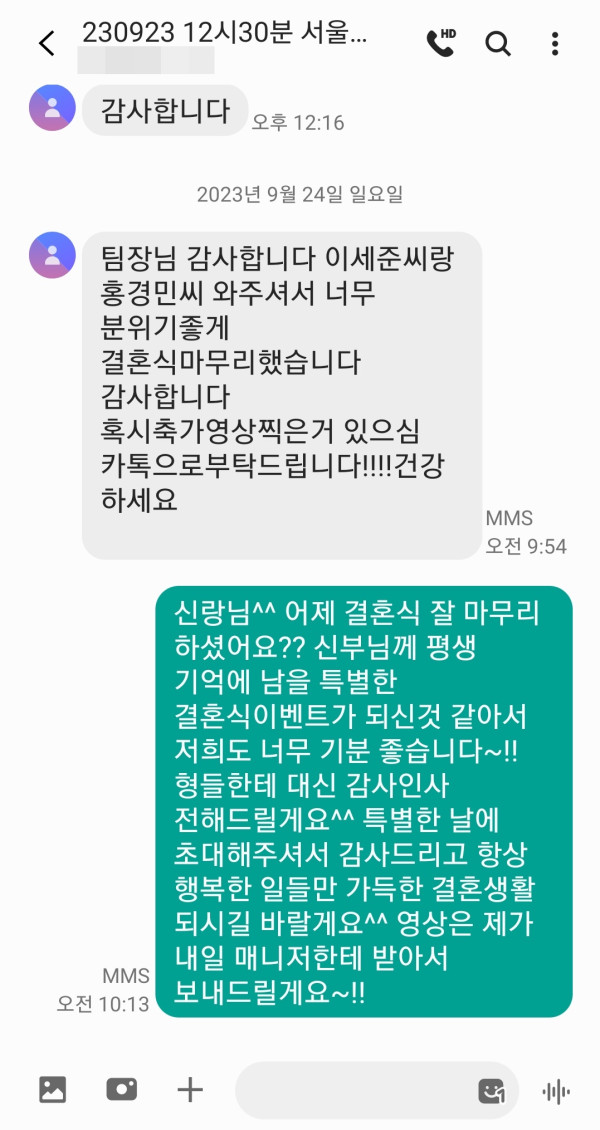600x1130 pixels.
Task: Open the sticker and emoji picker
Action: click(490, 1090)
